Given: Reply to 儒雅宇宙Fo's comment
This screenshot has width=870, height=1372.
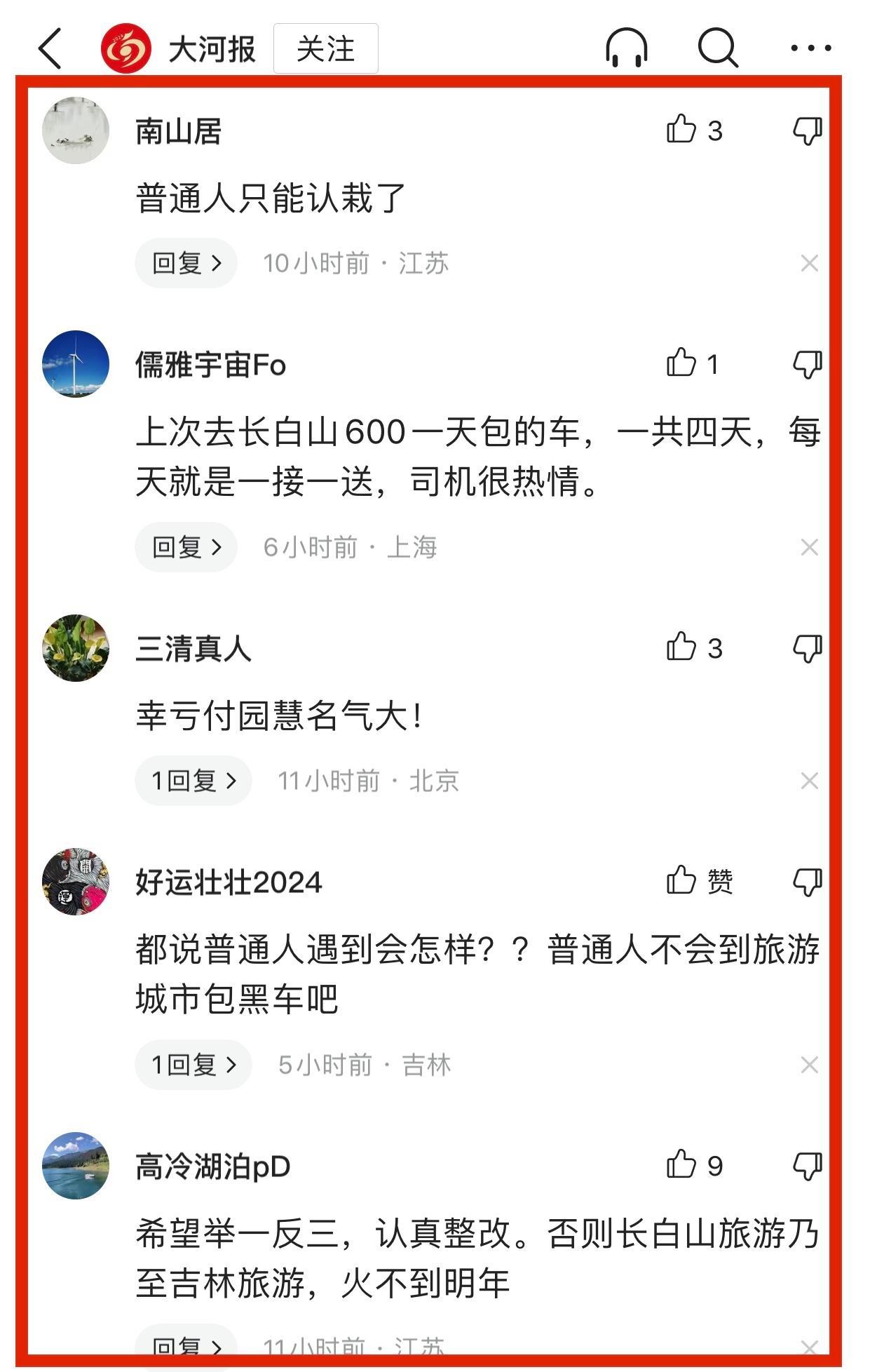Looking at the screenshot, I should pos(186,547).
